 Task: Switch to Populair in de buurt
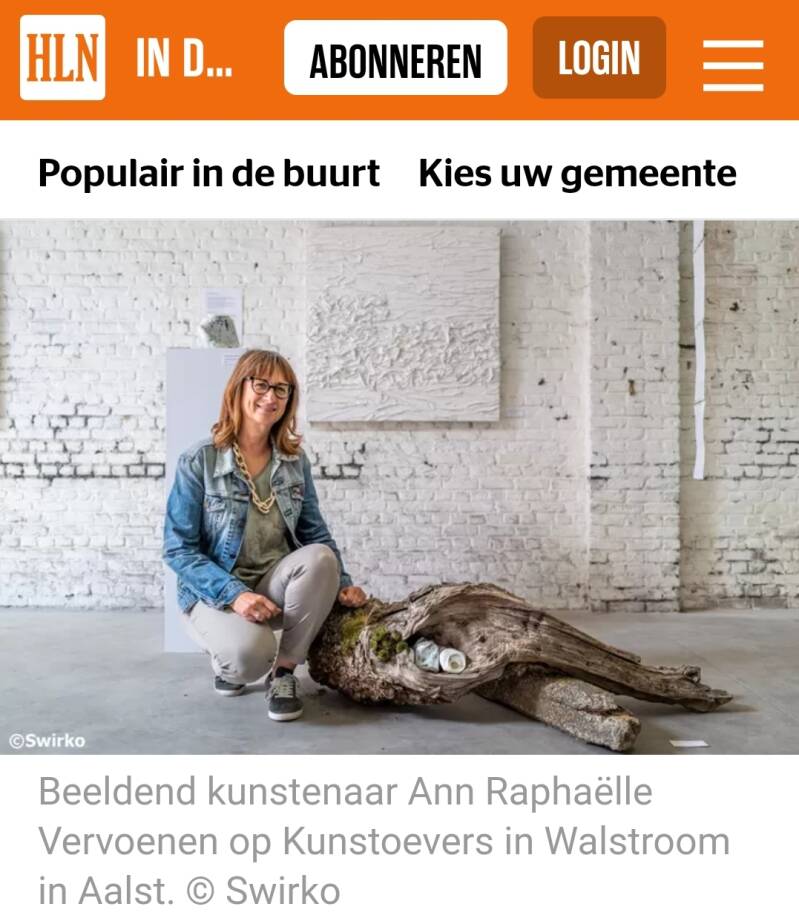coord(209,173)
